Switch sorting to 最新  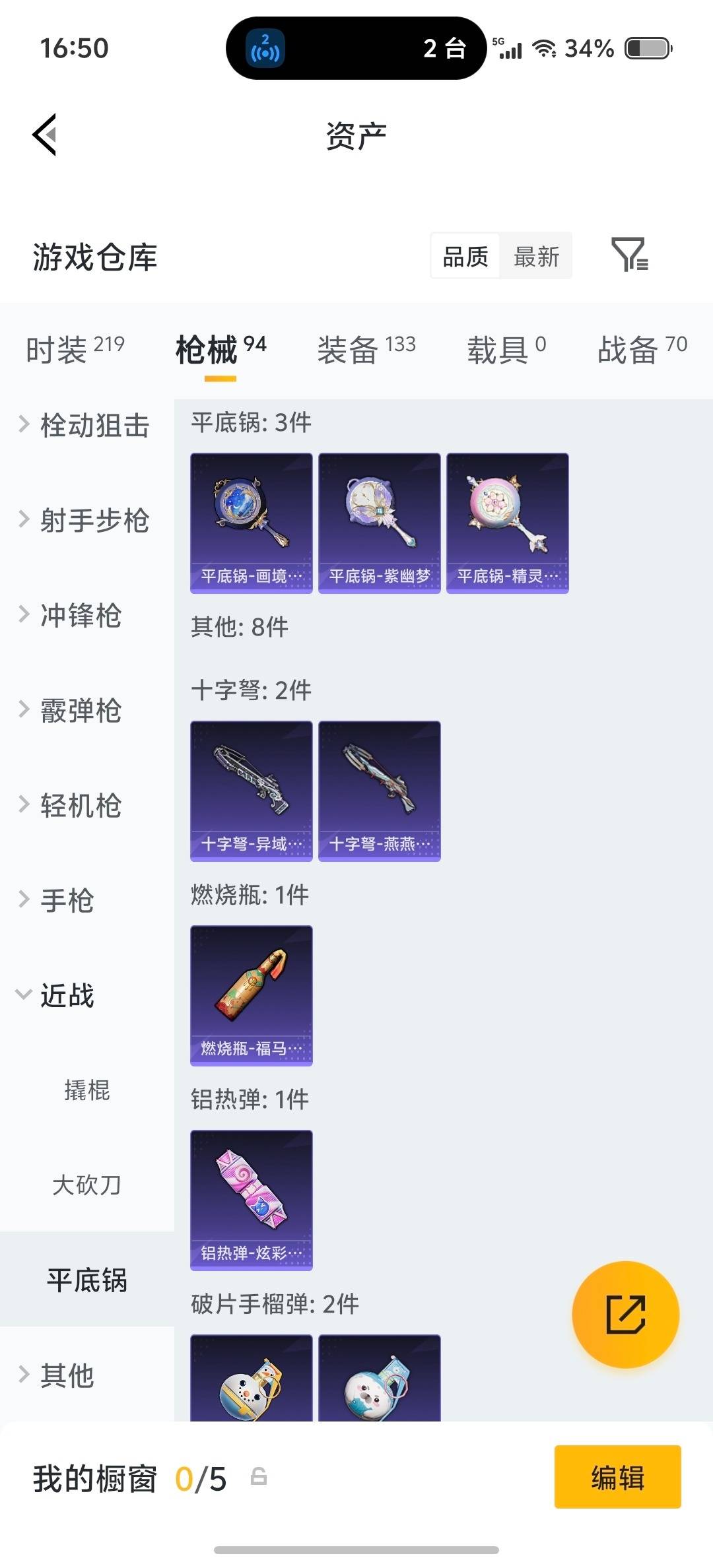pyautogui.click(x=536, y=256)
